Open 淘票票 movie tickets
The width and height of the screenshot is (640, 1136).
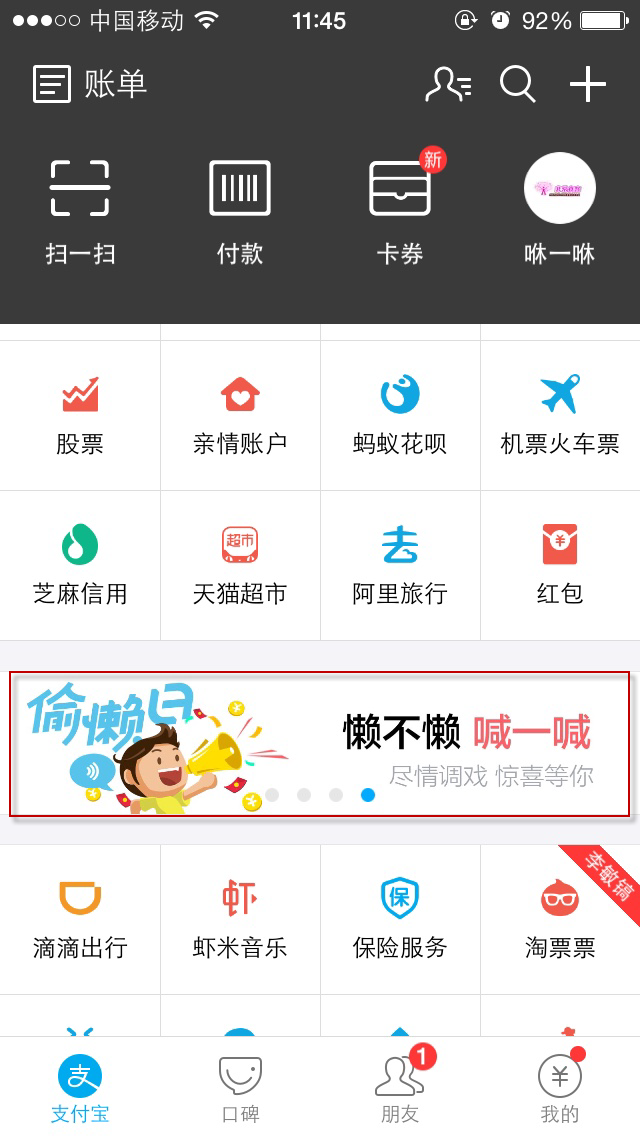(x=560, y=918)
